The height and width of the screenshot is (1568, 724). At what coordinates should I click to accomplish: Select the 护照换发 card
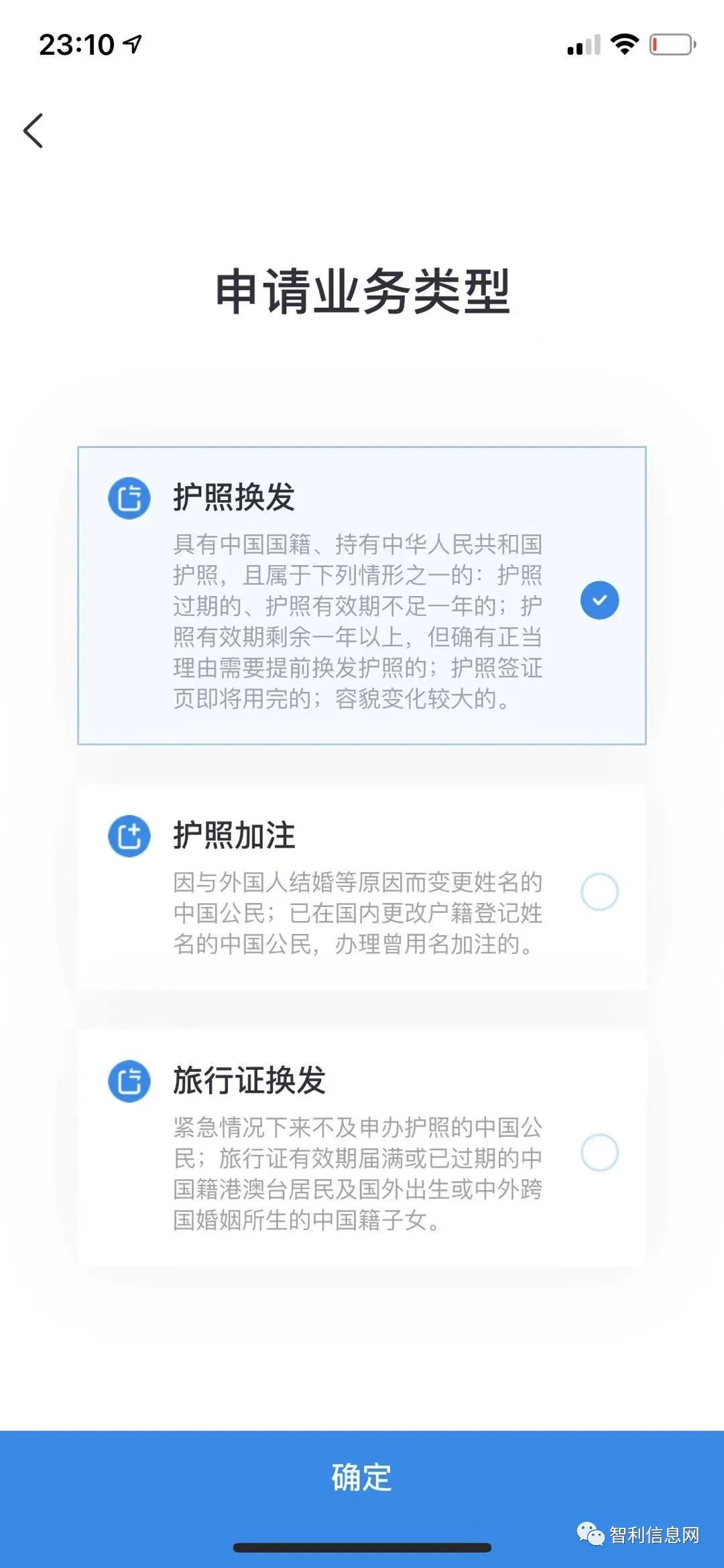tap(362, 595)
